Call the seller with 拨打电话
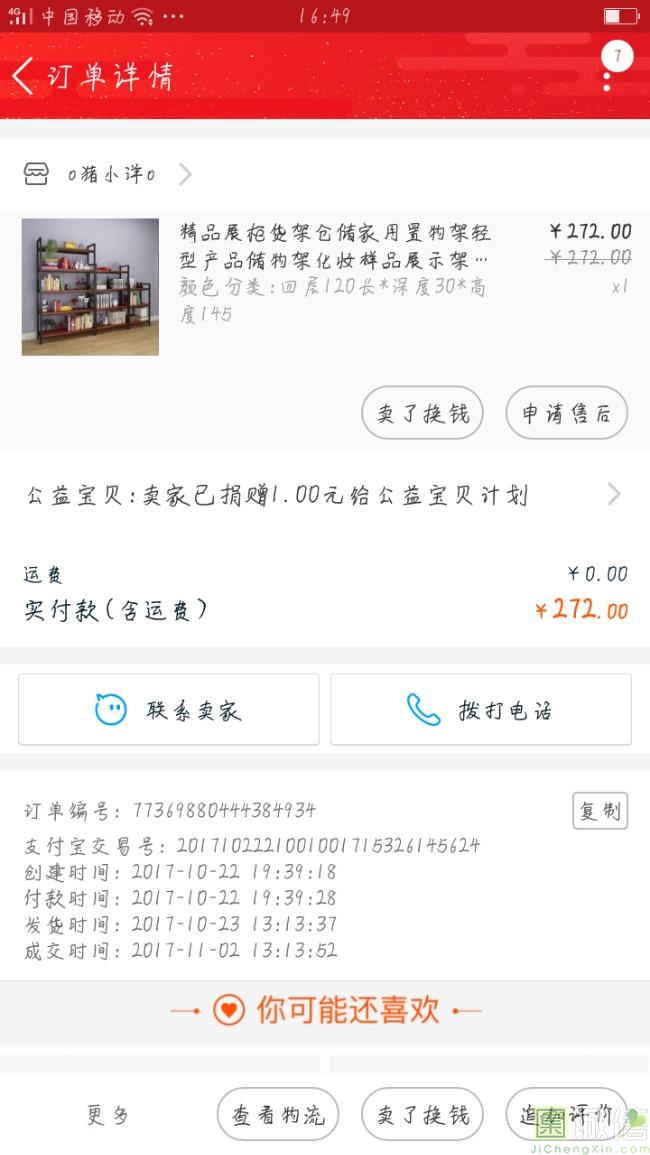Screen dimensions: 650x1155 [x=481, y=710]
